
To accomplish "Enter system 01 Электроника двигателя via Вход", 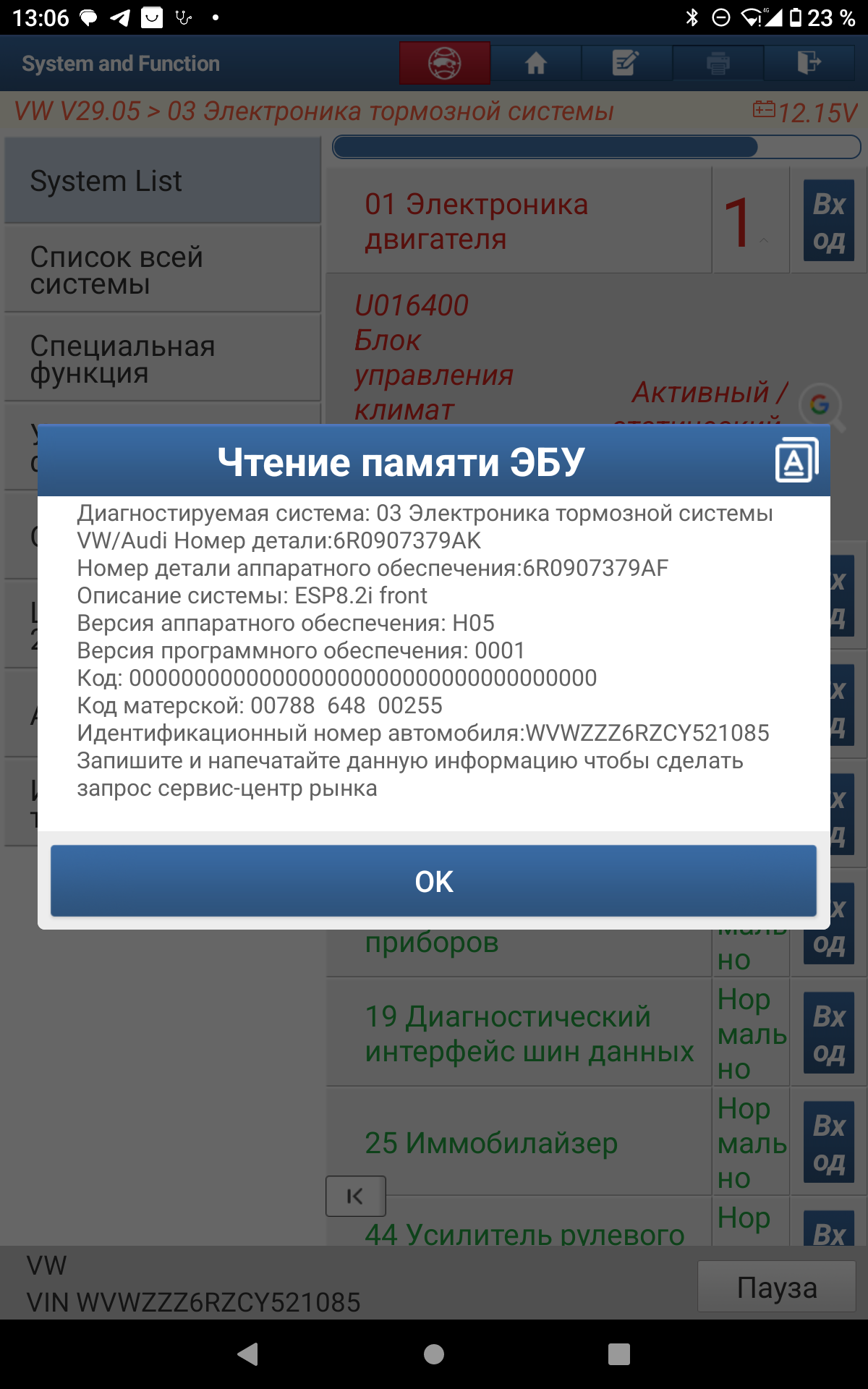I will 829,221.
